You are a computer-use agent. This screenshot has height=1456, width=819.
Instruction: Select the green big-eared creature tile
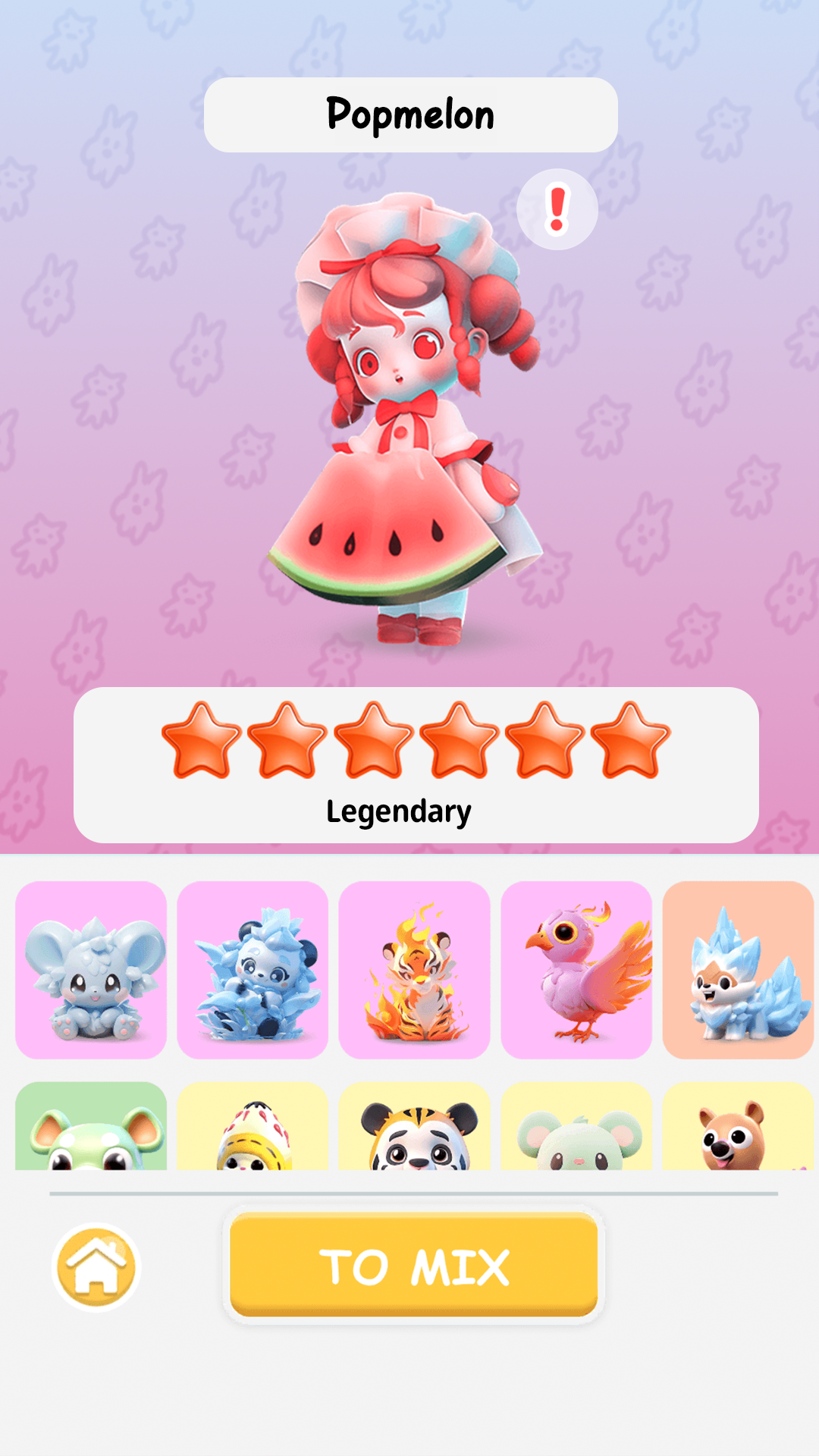coord(91,1127)
